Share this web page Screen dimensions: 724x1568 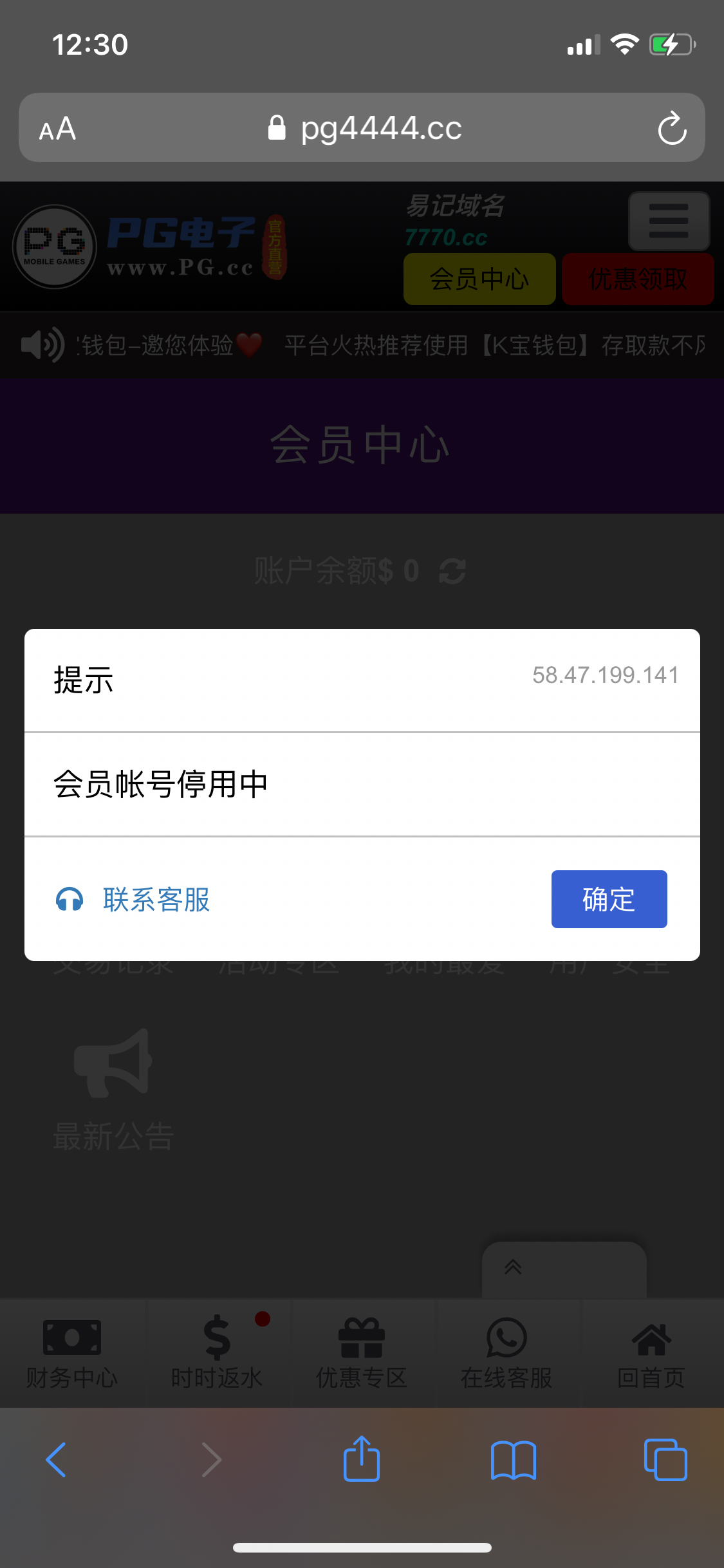(362, 1459)
